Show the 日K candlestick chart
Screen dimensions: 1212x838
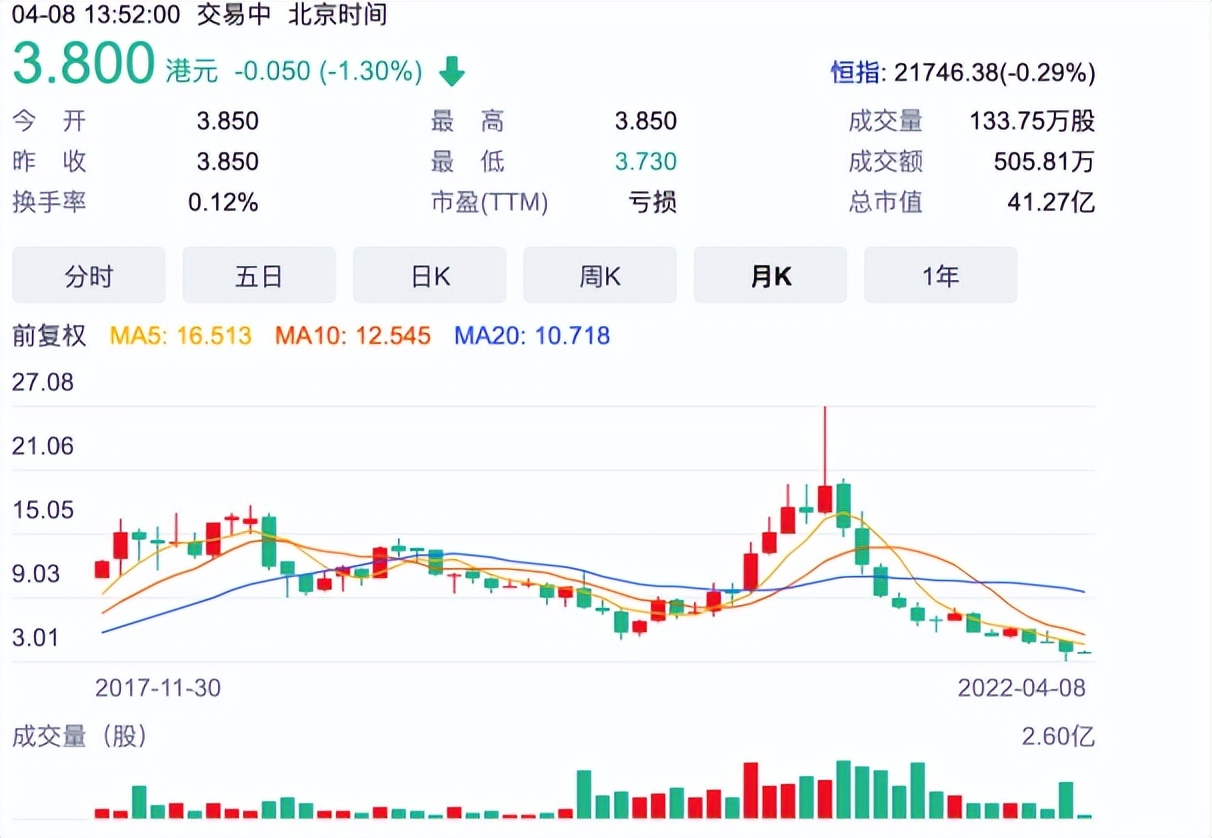[x=430, y=276]
